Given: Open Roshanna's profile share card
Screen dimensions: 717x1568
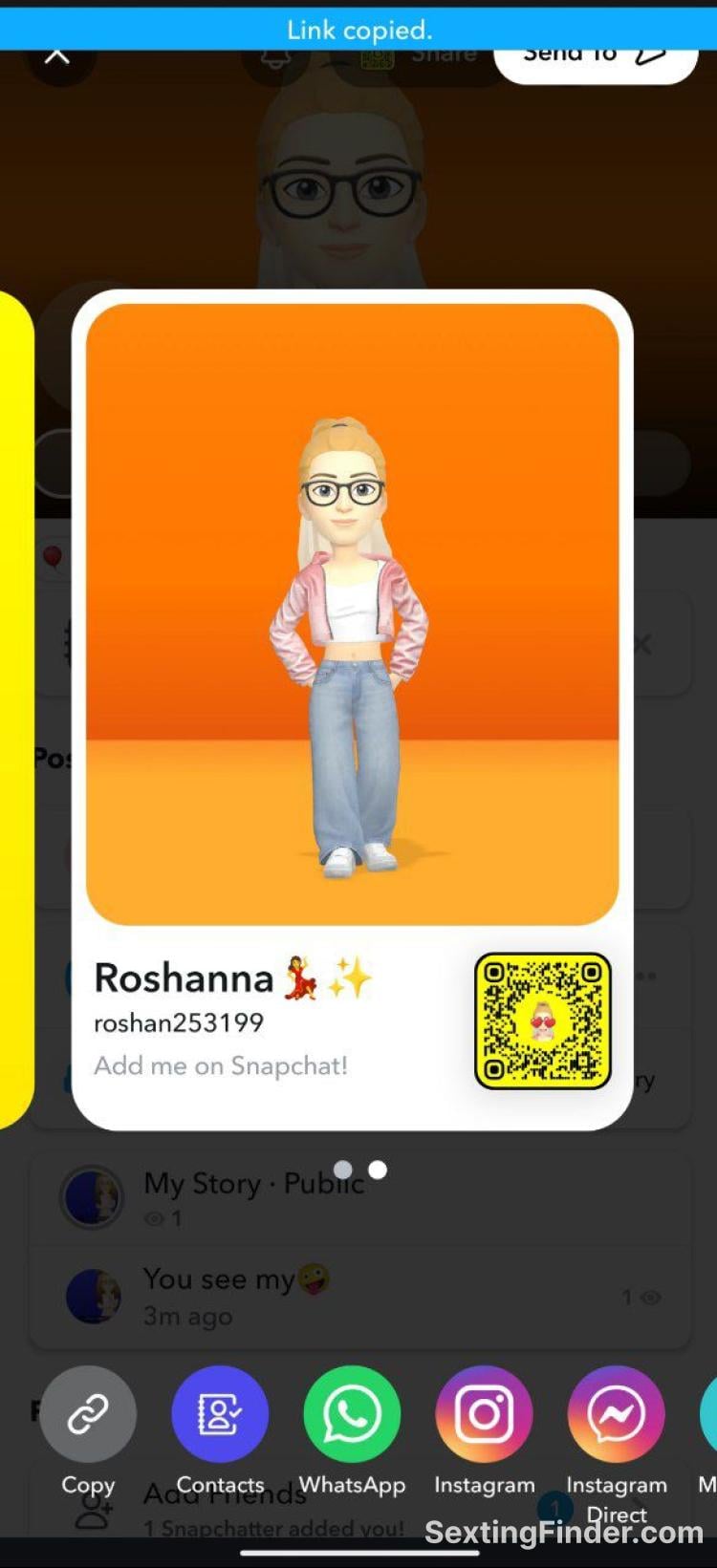Looking at the screenshot, I should click(352, 709).
